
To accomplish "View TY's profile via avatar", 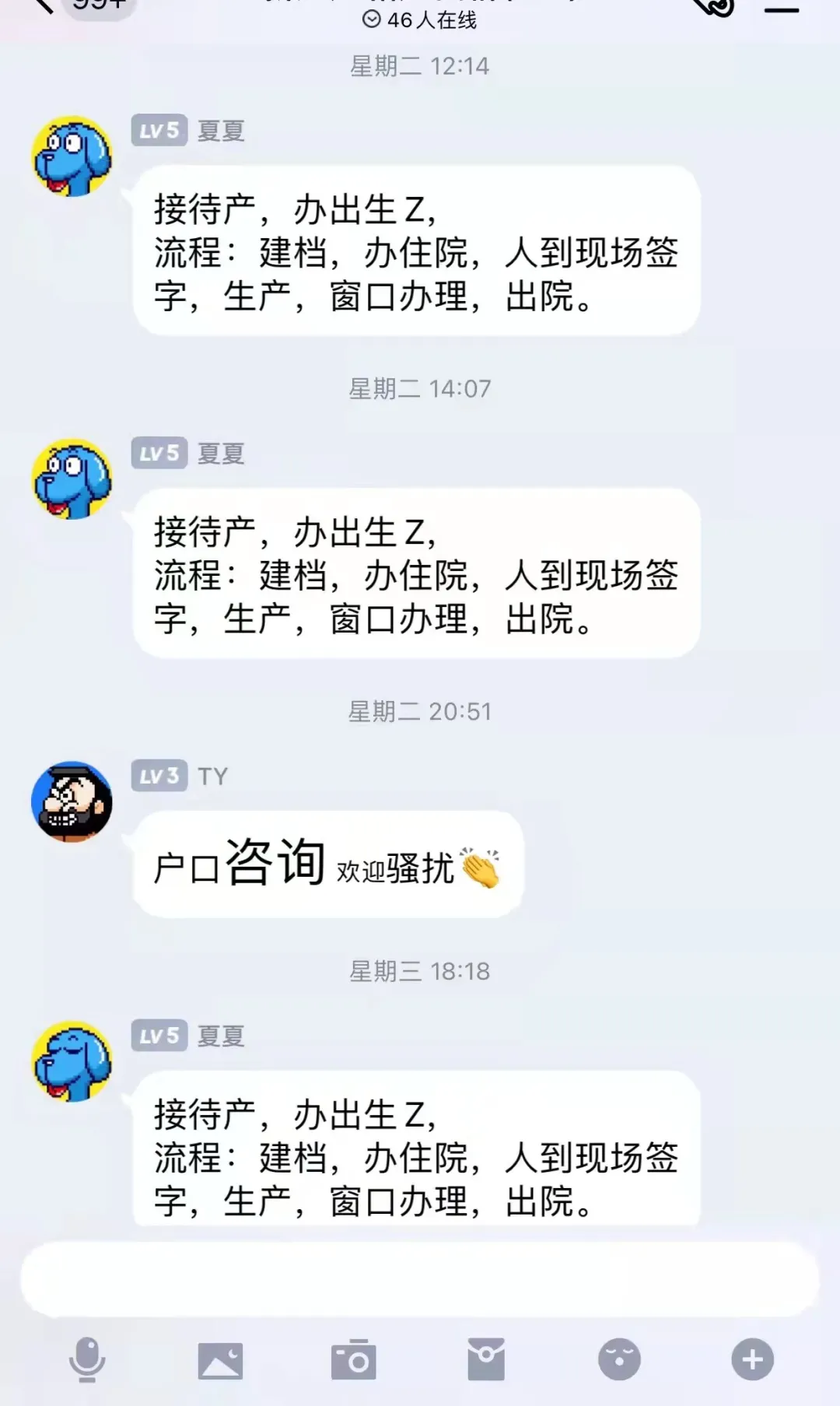I will tap(72, 801).
